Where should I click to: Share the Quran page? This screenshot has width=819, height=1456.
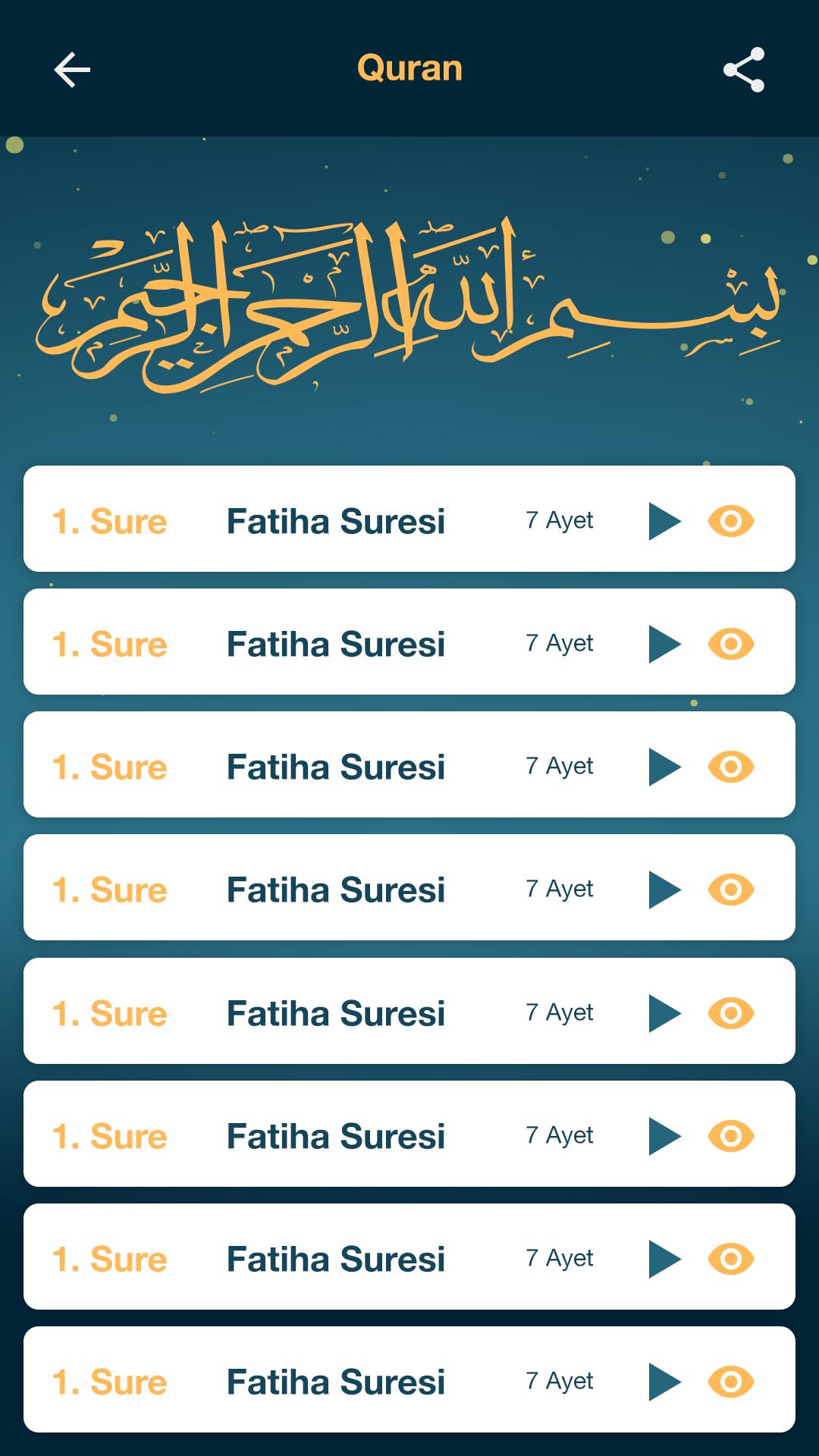(744, 70)
